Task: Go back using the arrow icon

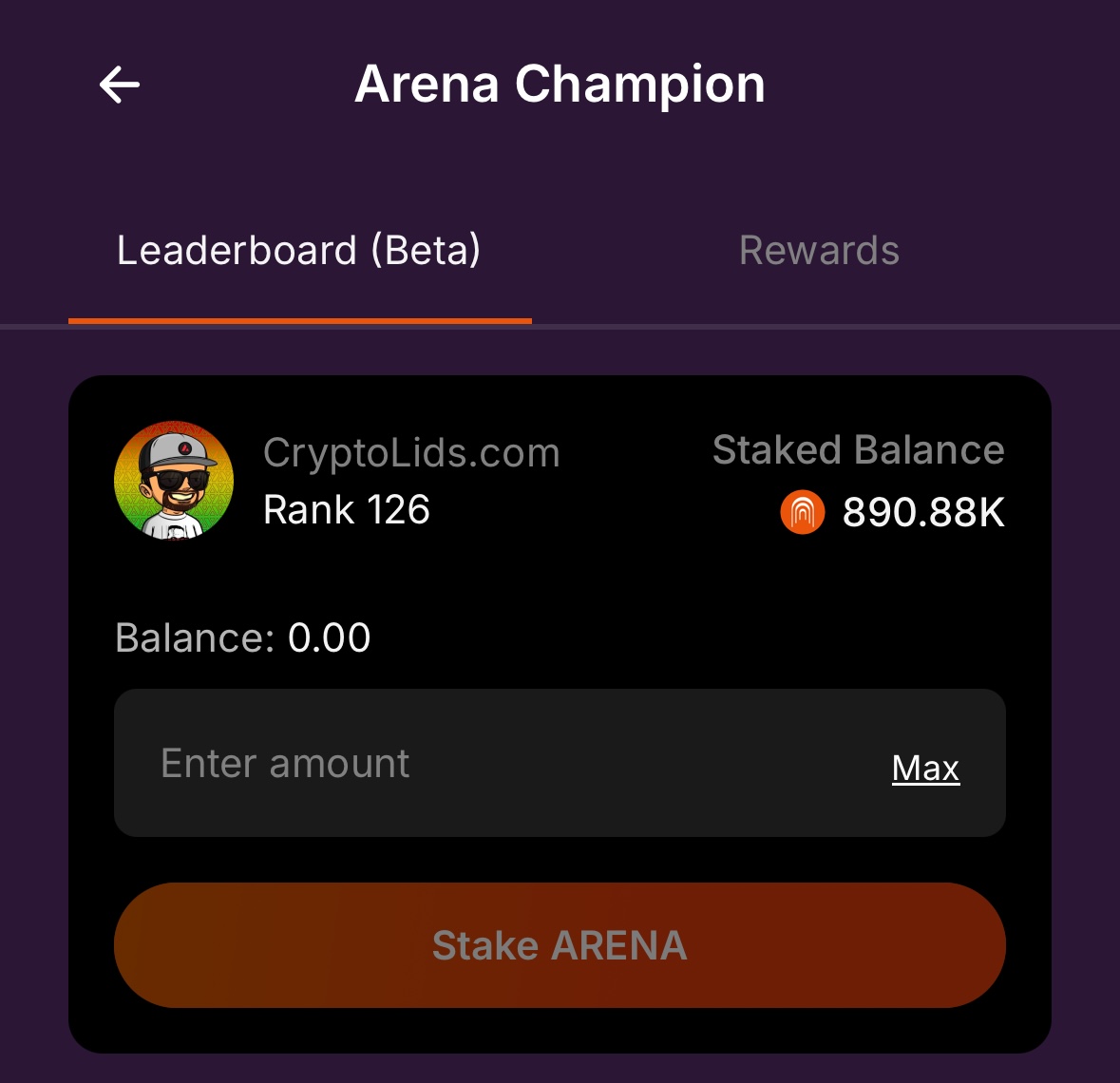Action: pos(120,85)
